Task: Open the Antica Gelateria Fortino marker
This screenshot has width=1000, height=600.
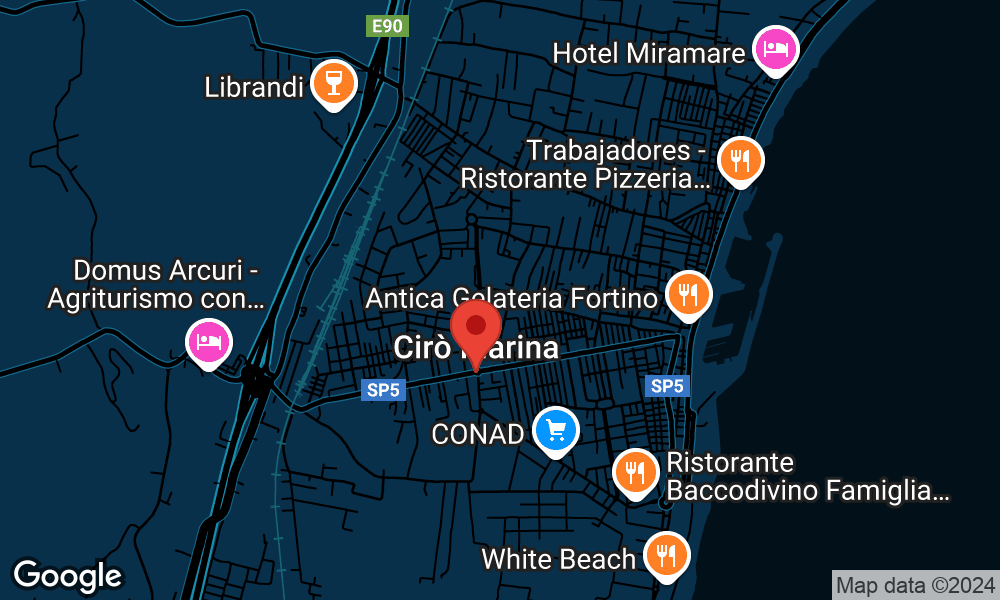Action: pos(688,294)
